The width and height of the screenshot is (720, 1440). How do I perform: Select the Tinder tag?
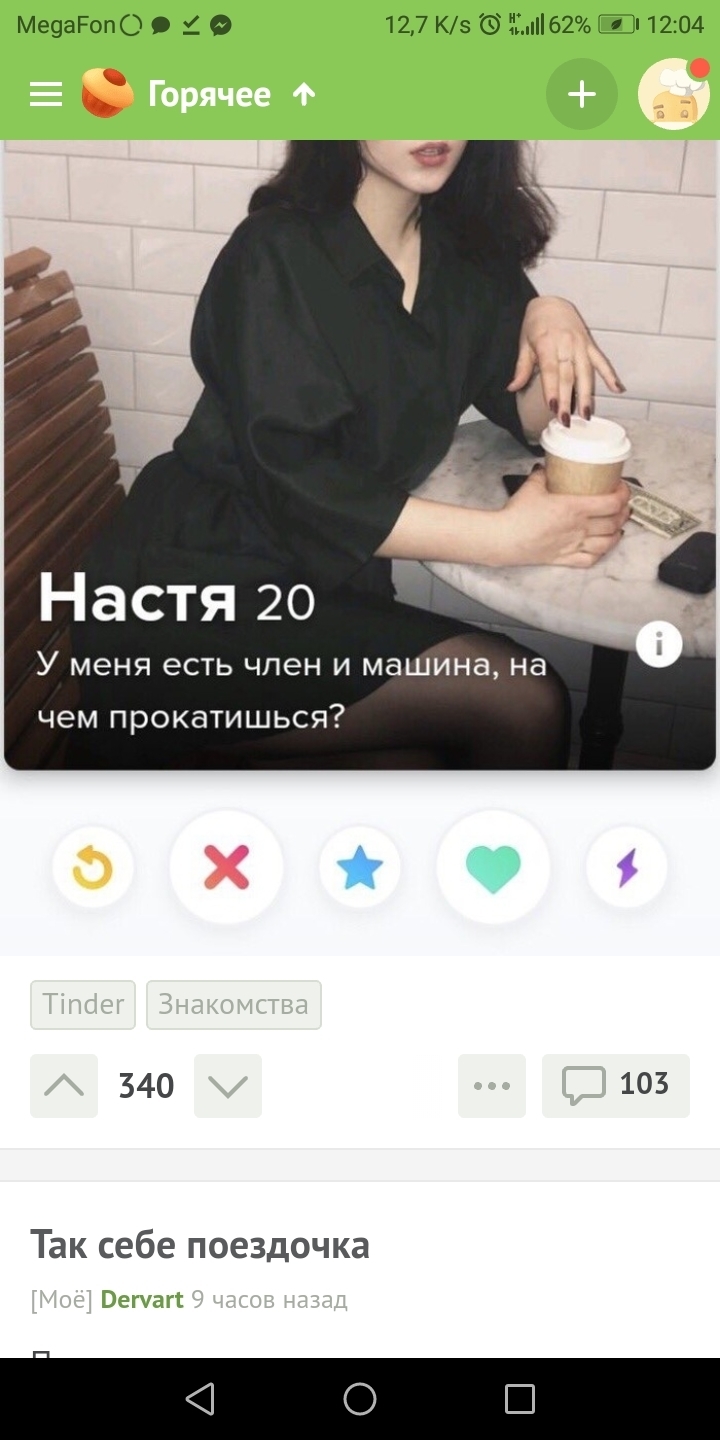tap(83, 1004)
